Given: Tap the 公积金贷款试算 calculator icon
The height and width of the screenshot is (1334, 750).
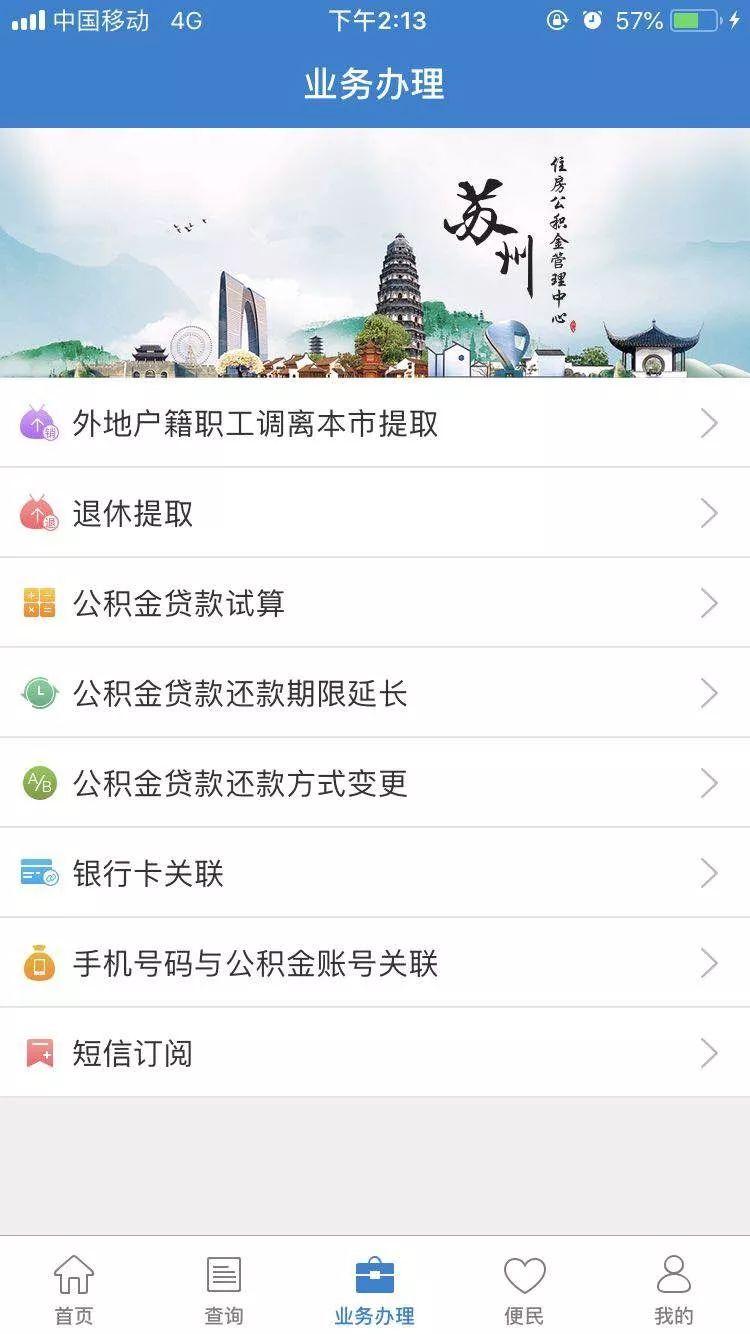Looking at the screenshot, I should [x=38, y=603].
